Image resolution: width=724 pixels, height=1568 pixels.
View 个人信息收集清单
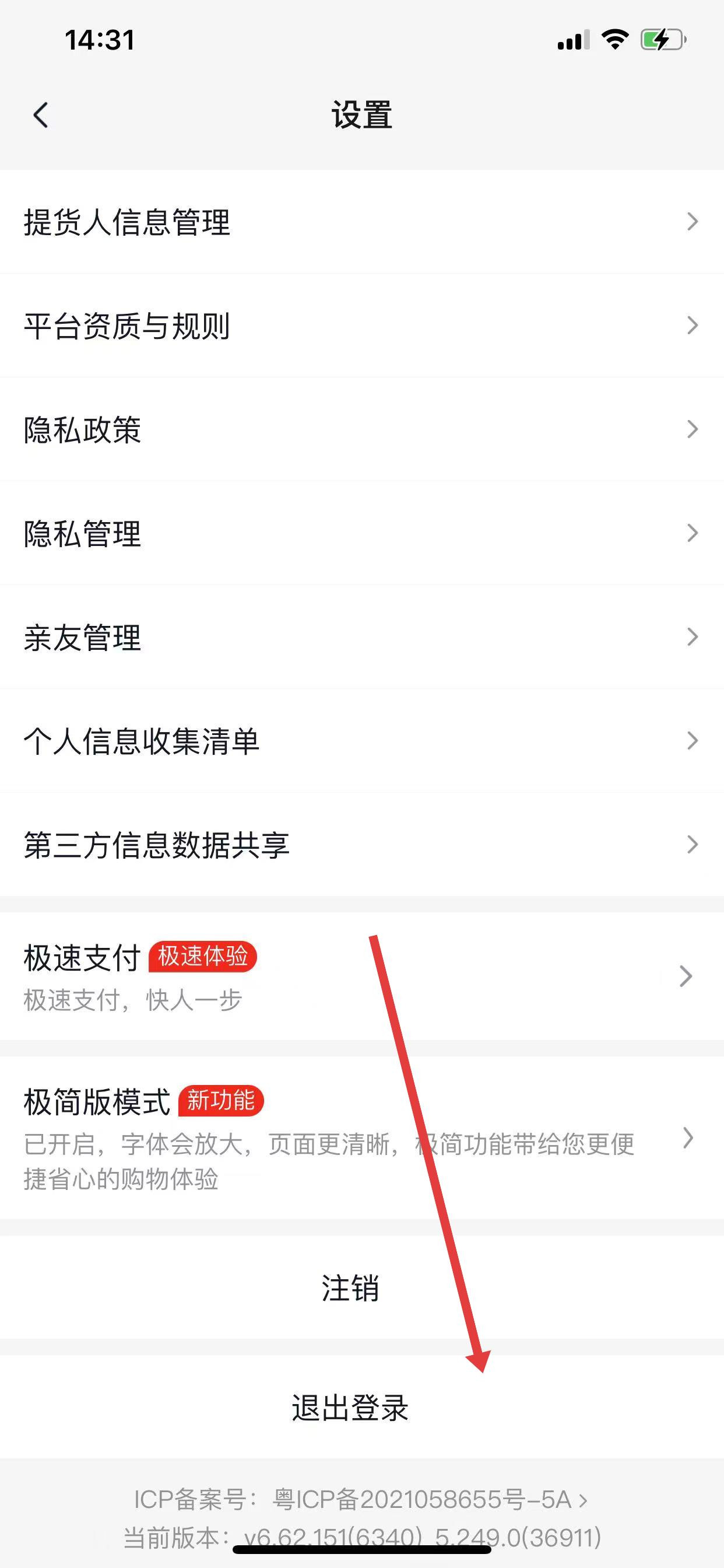pos(361,741)
